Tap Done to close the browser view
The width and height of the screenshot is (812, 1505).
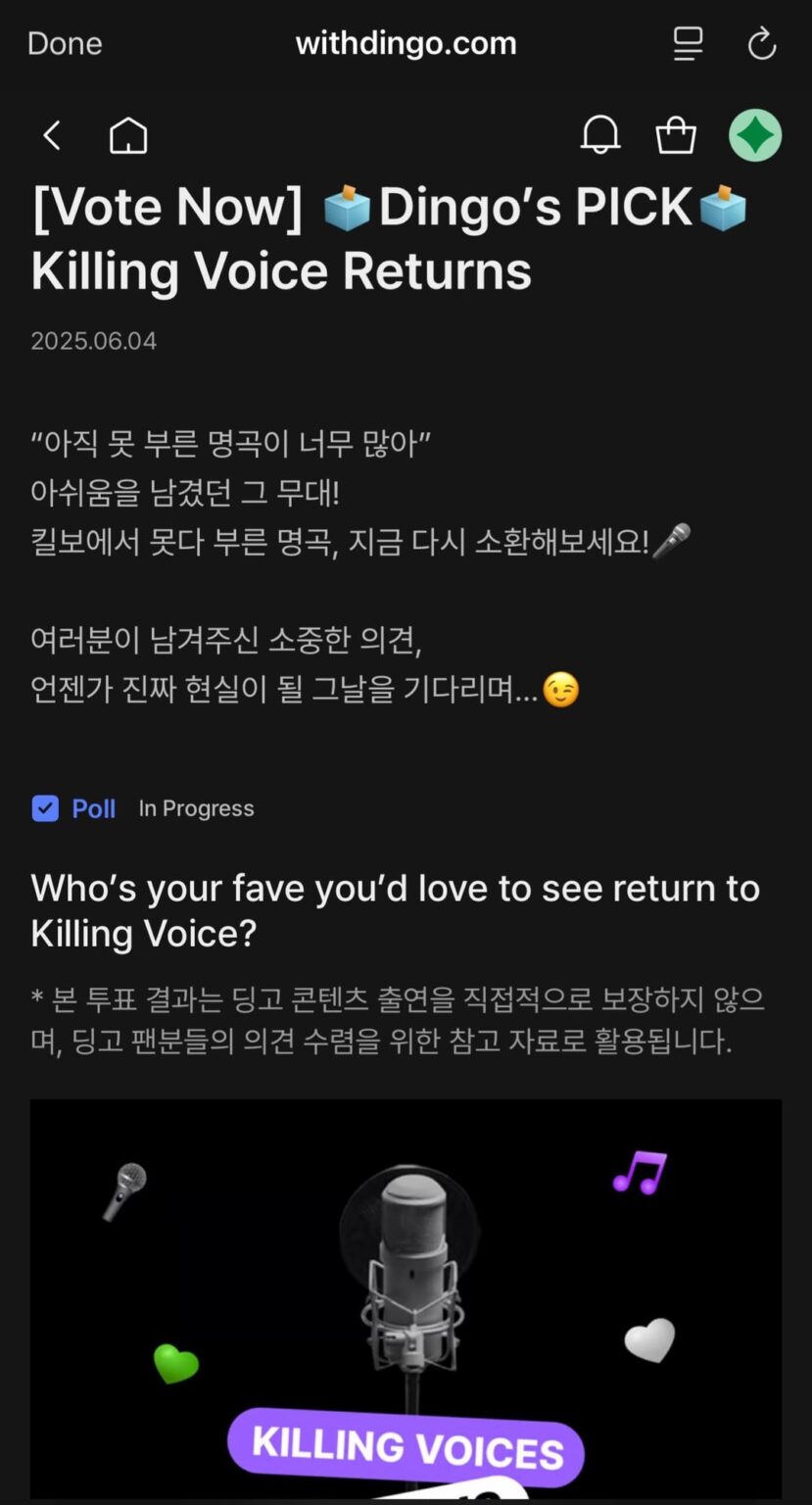pyautogui.click(x=64, y=43)
